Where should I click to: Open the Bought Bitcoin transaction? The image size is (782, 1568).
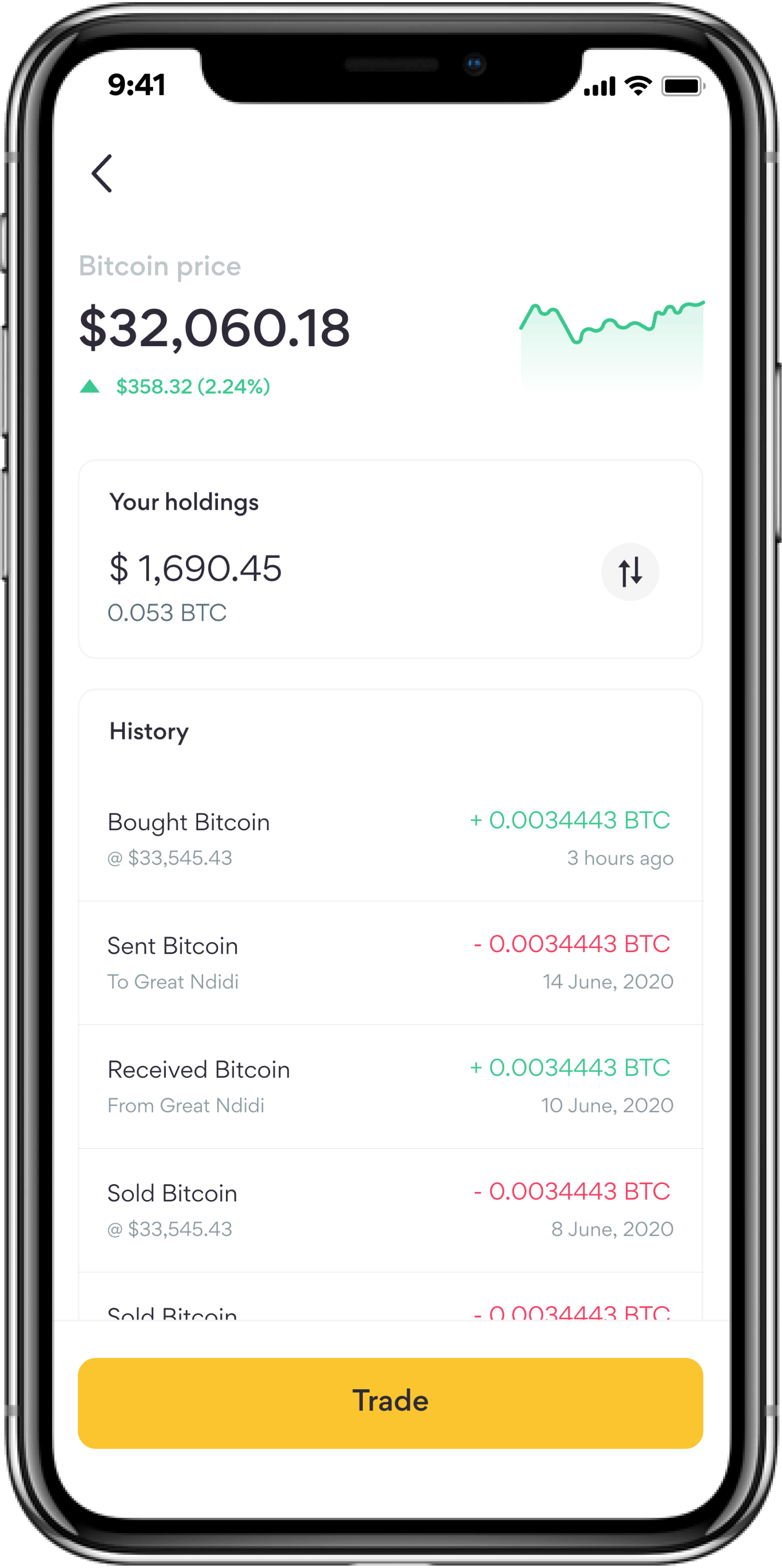[391, 839]
